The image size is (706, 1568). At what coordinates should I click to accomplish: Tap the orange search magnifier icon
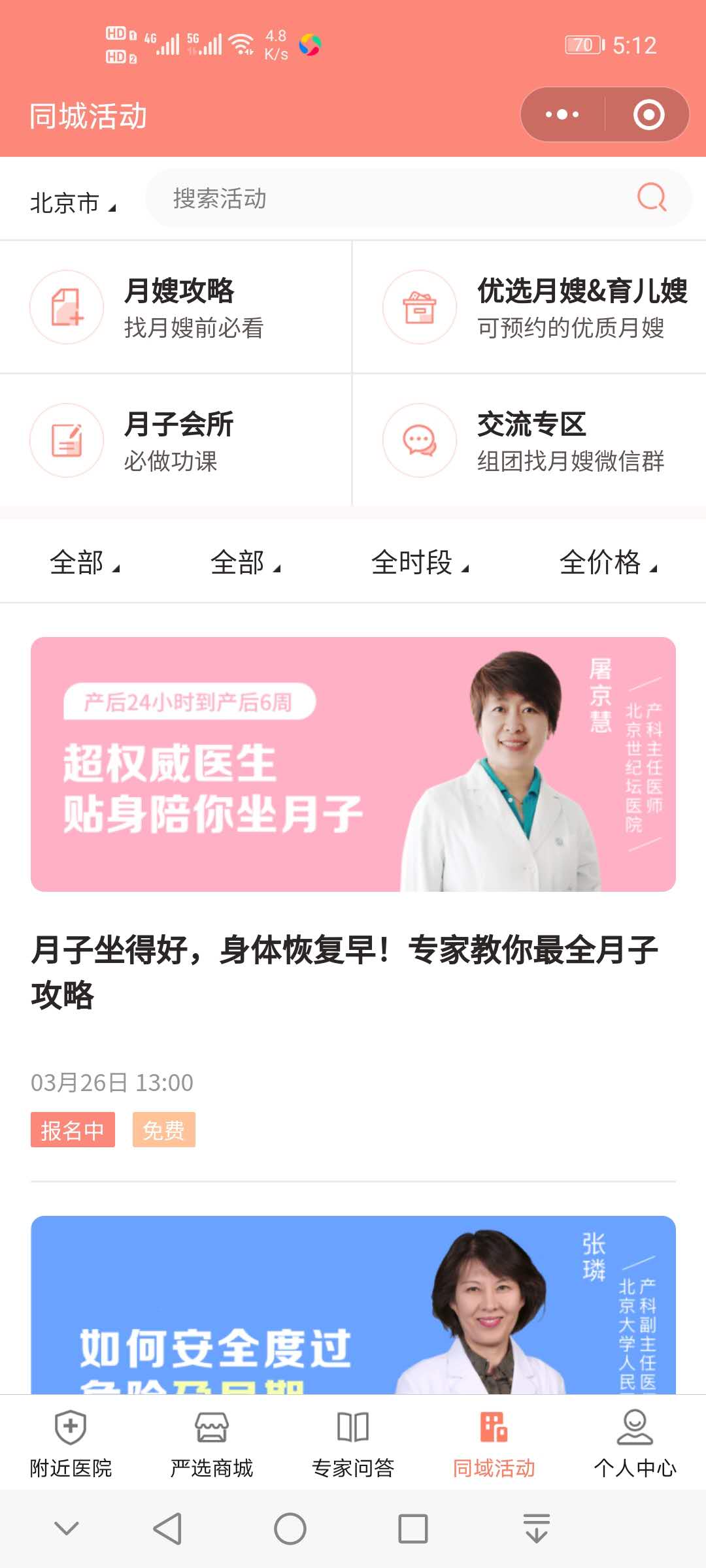(651, 197)
